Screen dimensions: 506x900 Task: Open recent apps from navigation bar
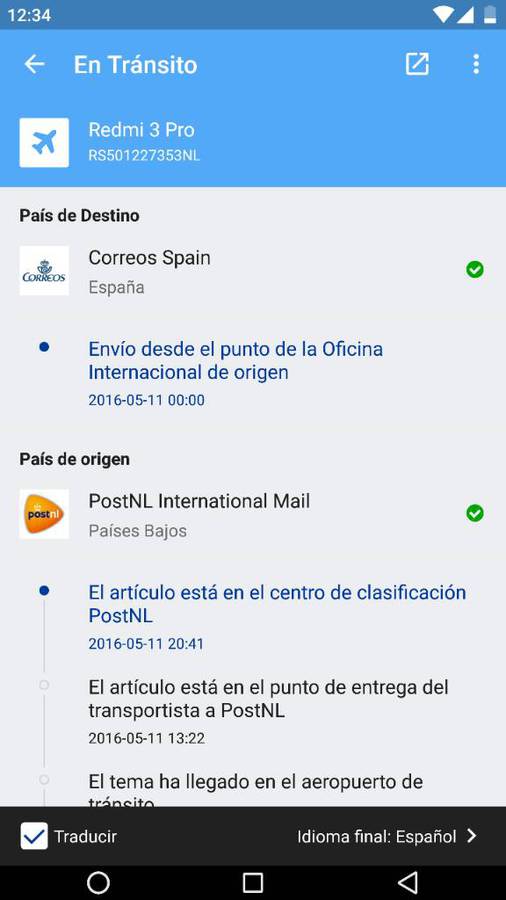[x=253, y=882]
